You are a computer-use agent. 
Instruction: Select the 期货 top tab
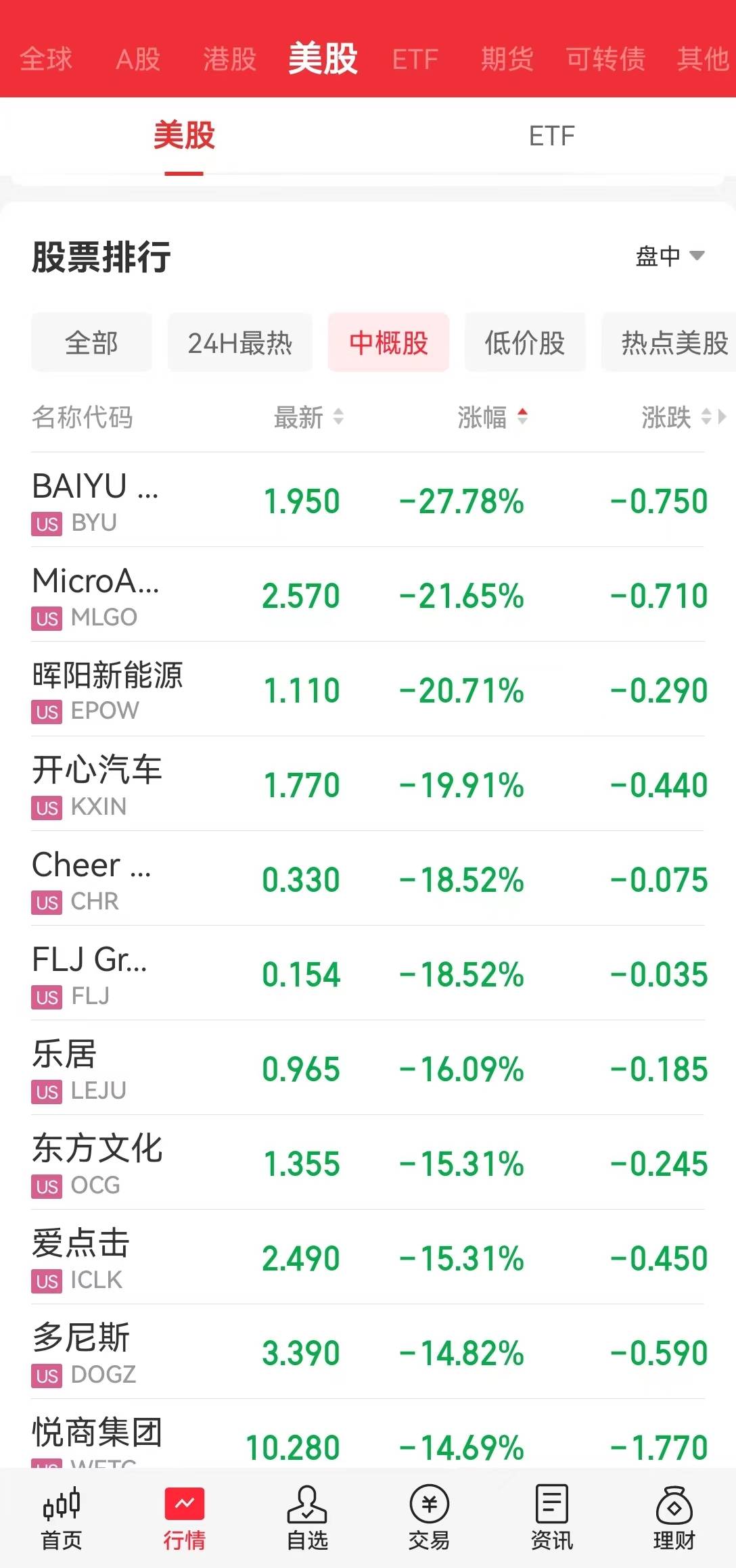507,60
